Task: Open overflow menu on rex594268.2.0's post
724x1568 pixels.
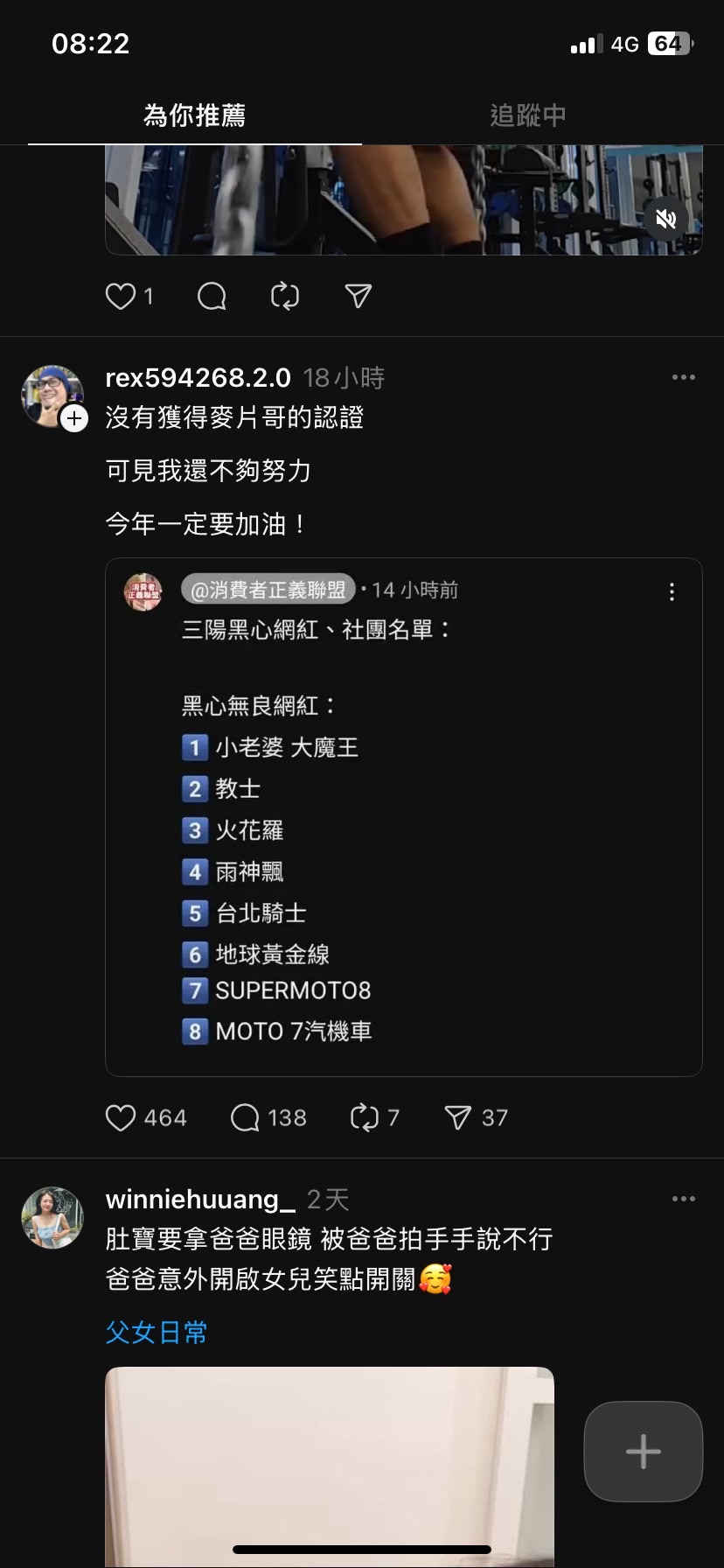Action: pos(683,377)
